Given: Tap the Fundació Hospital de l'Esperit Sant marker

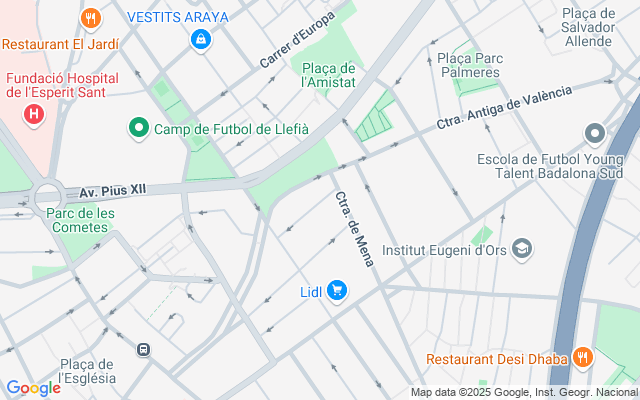Looking at the screenshot, I should pos(35,114).
